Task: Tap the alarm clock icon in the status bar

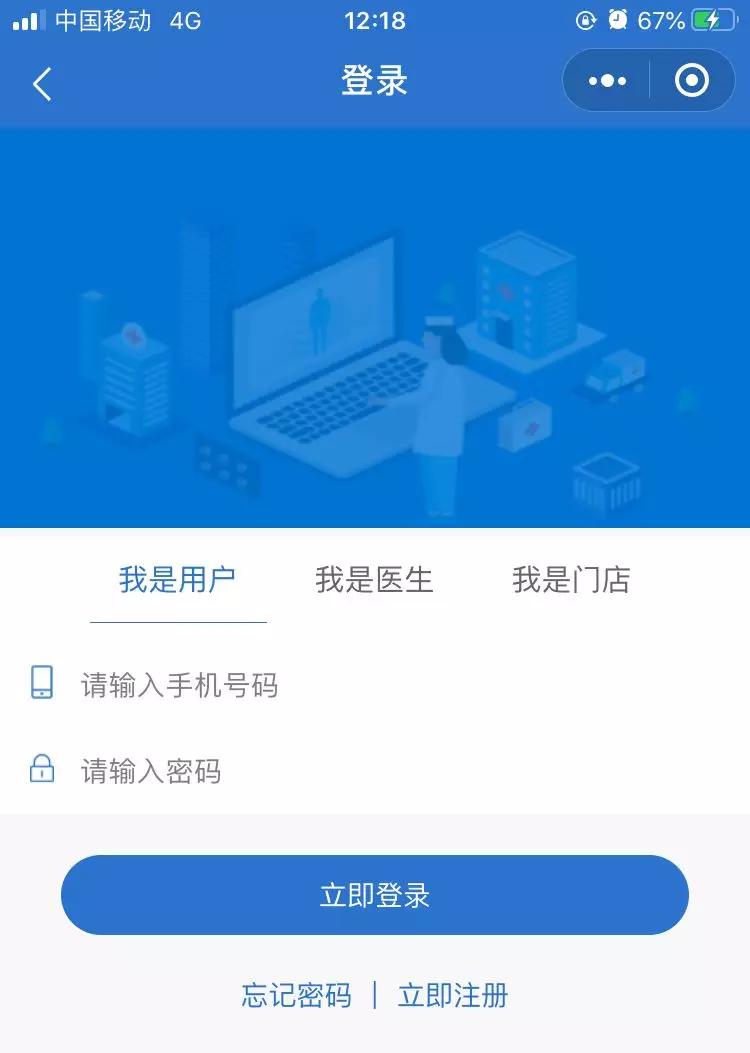Action: tap(618, 19)
